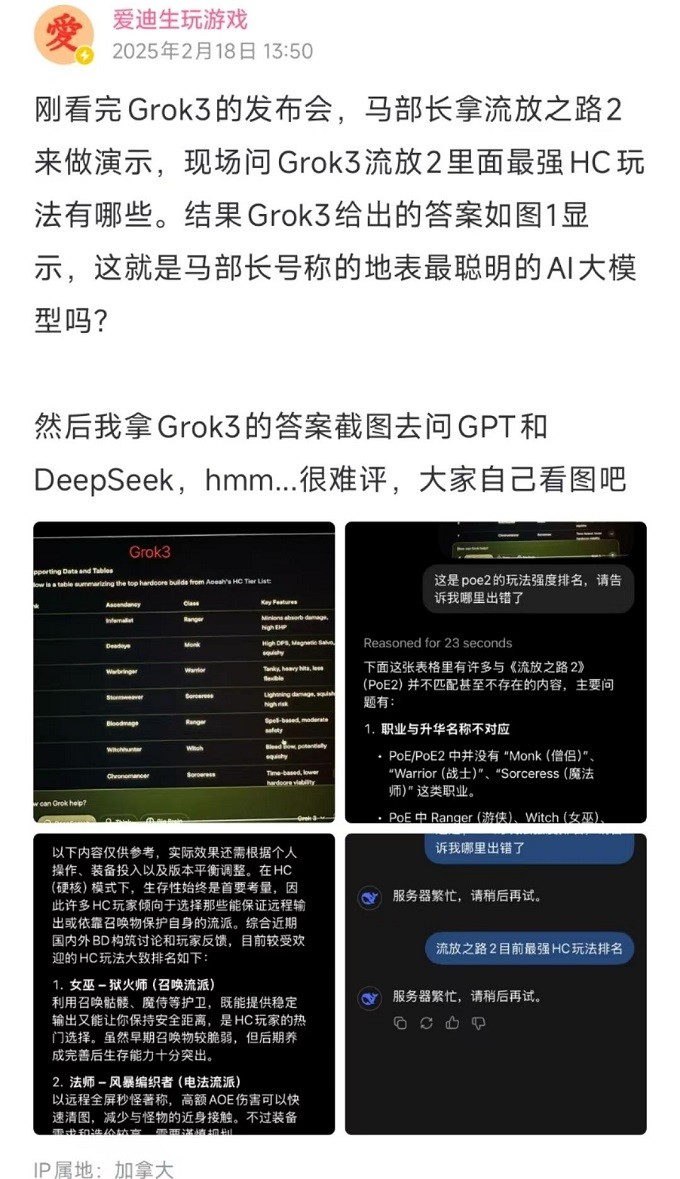Open the profile avatar of 爱迪生玩游戏
The width and height of the screenshot is (680, 1179).
[x=64, y=34]
